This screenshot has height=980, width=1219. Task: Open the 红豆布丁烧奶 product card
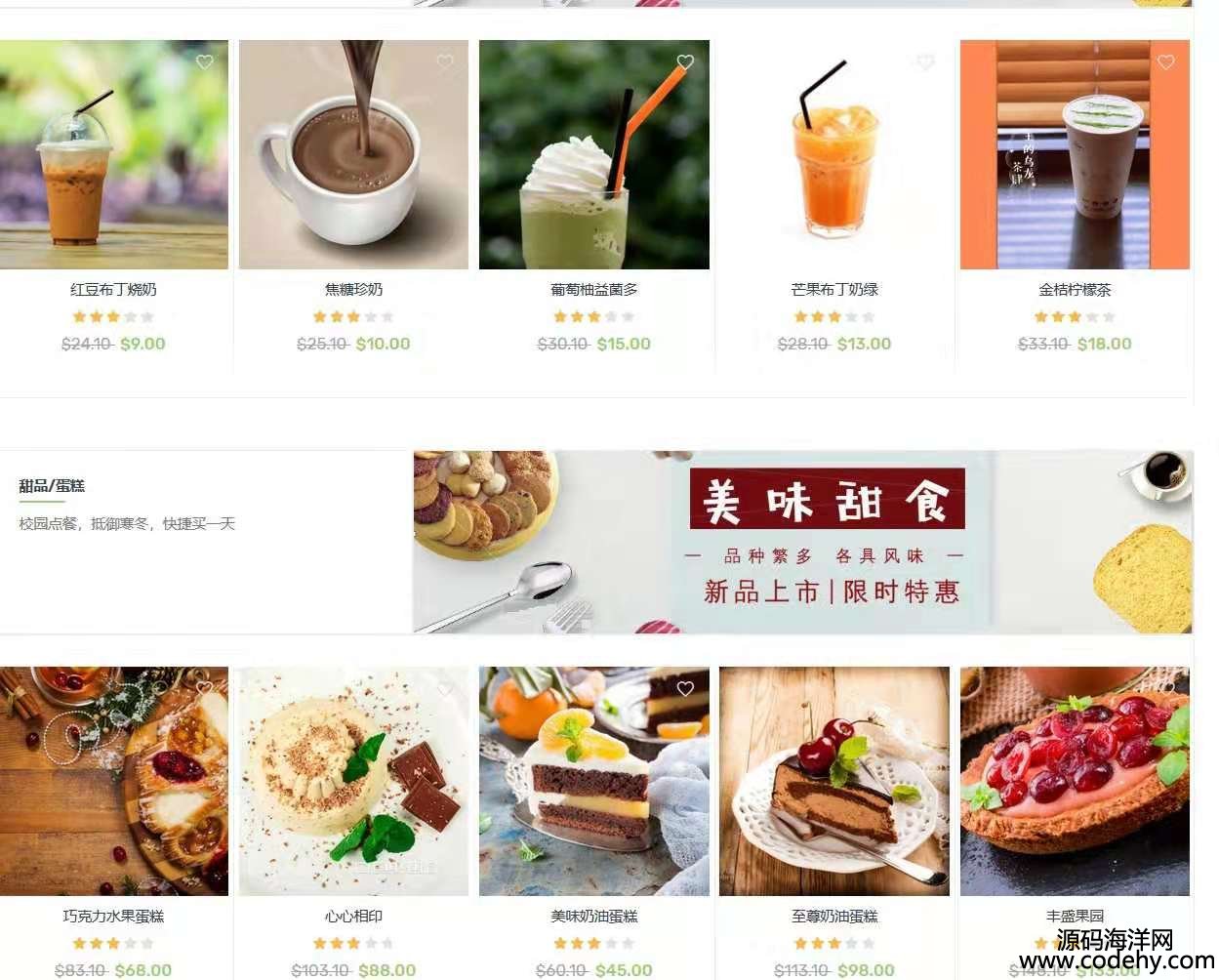pos(113,155)
